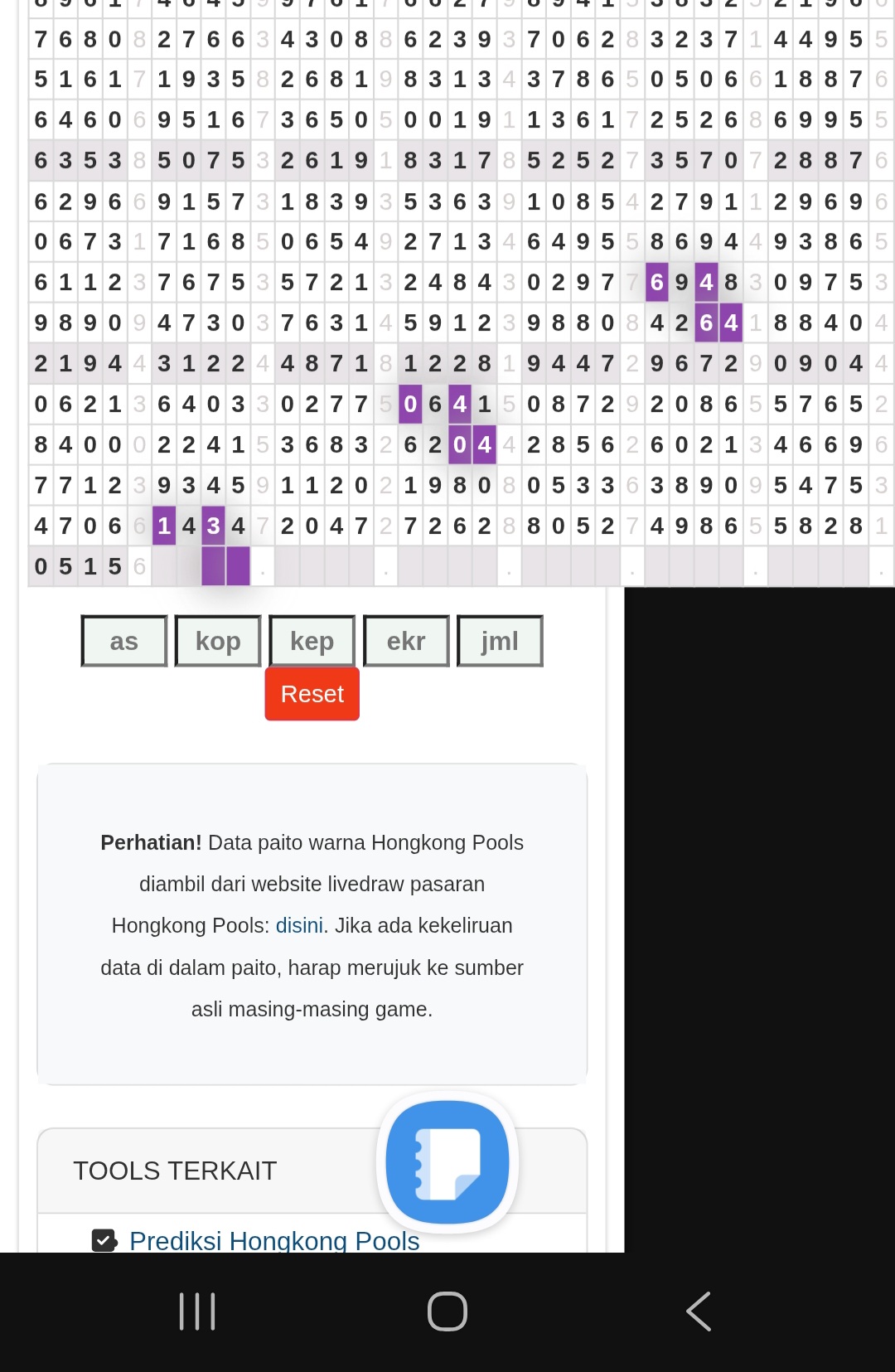The image size is (895, 1372).
Task: Open the 'disini' livedraw source link
Action: [299, 925]
